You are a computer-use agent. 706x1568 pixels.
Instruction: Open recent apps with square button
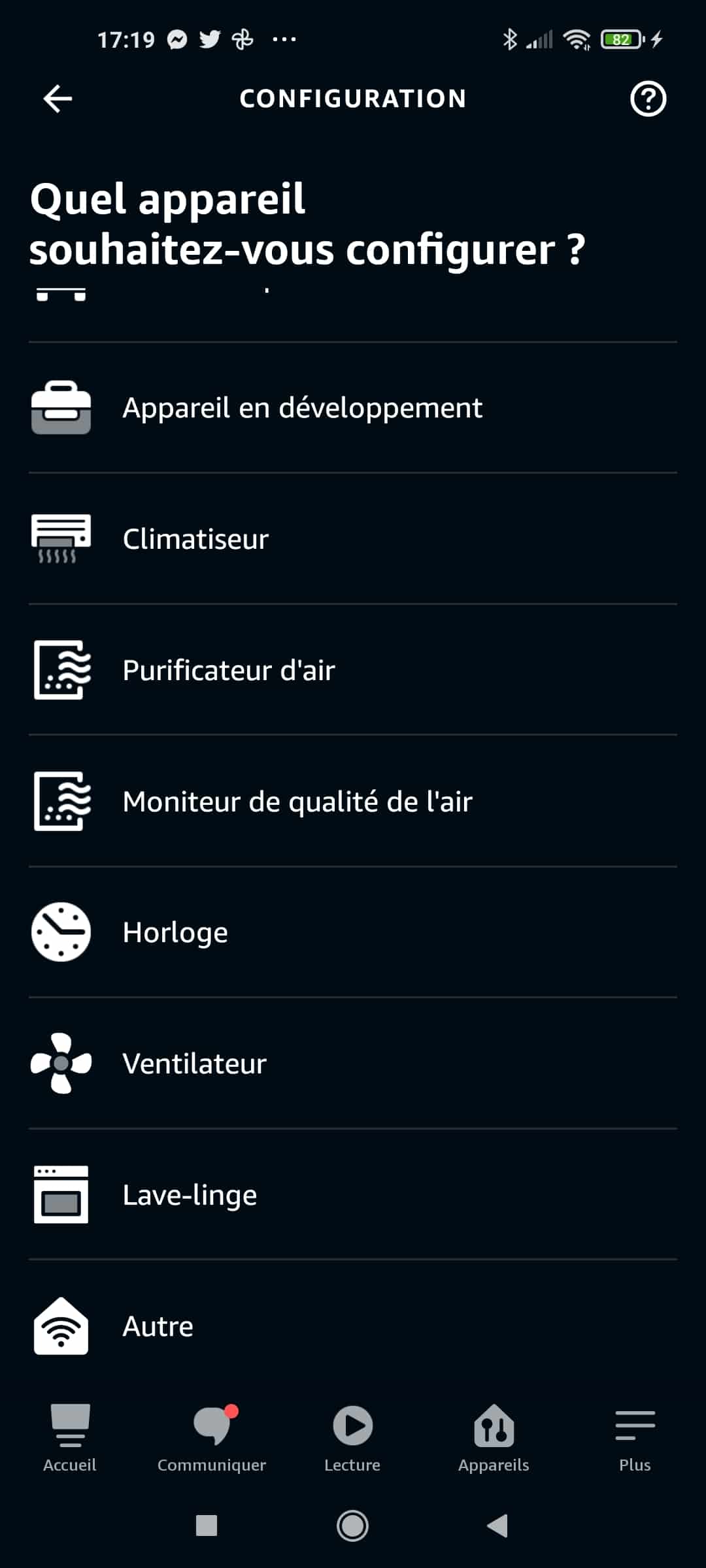pos(207,1526)
